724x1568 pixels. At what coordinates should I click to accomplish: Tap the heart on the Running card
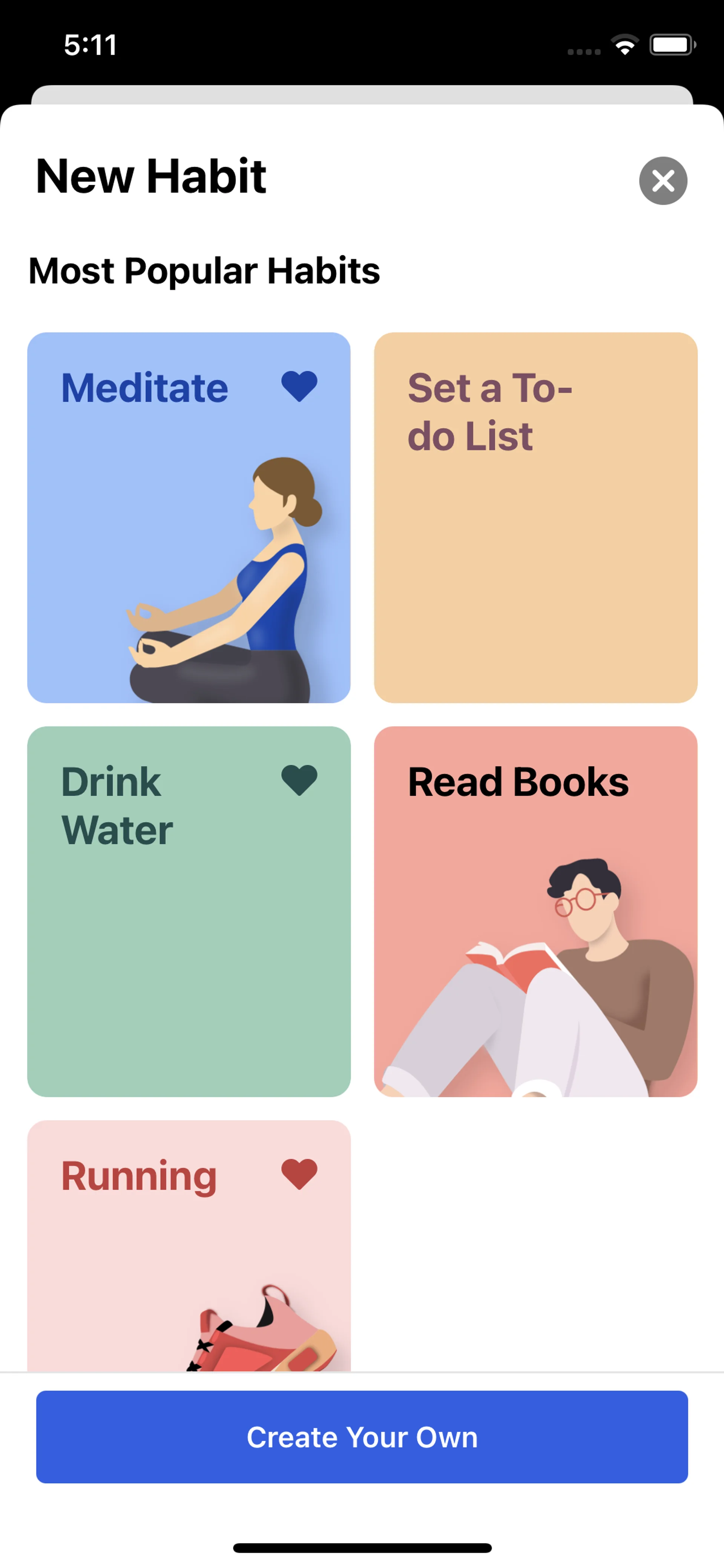pos(299,1173)
